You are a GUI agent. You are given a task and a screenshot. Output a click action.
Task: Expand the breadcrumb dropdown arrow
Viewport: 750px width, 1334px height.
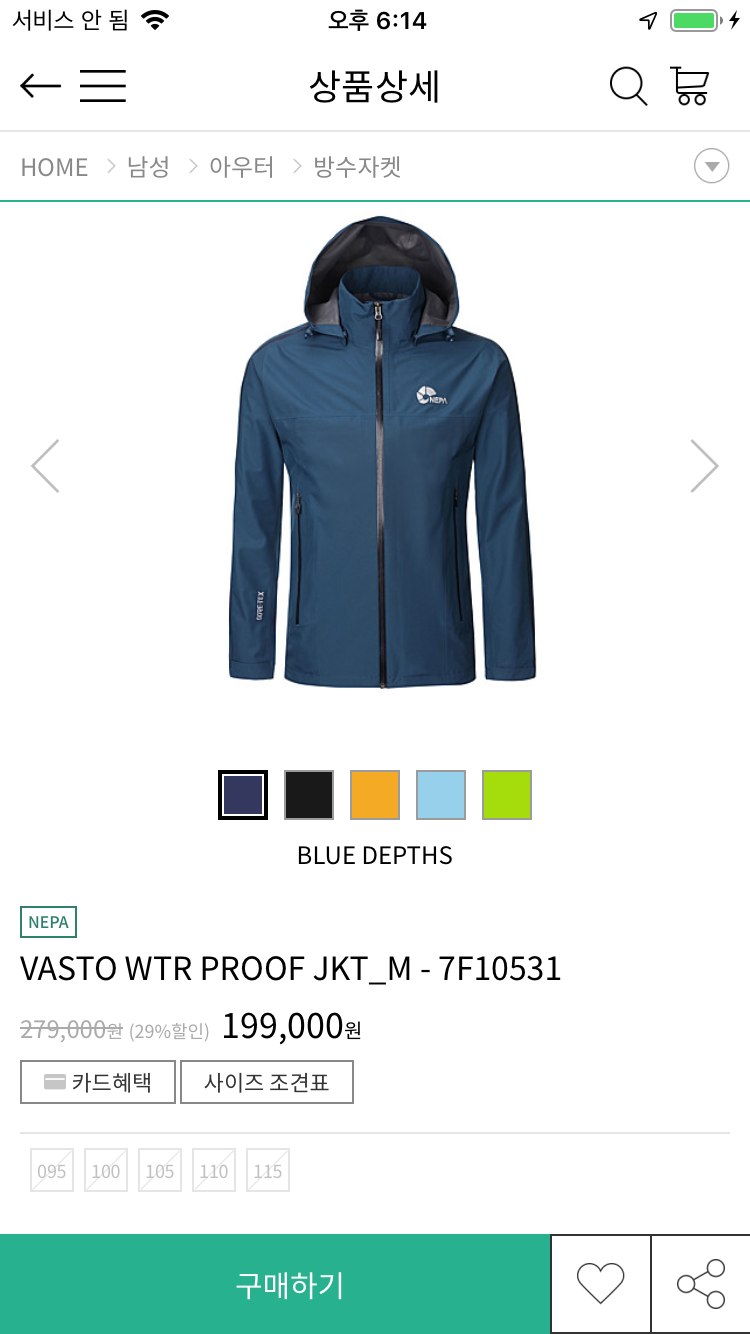coord(711,166)
